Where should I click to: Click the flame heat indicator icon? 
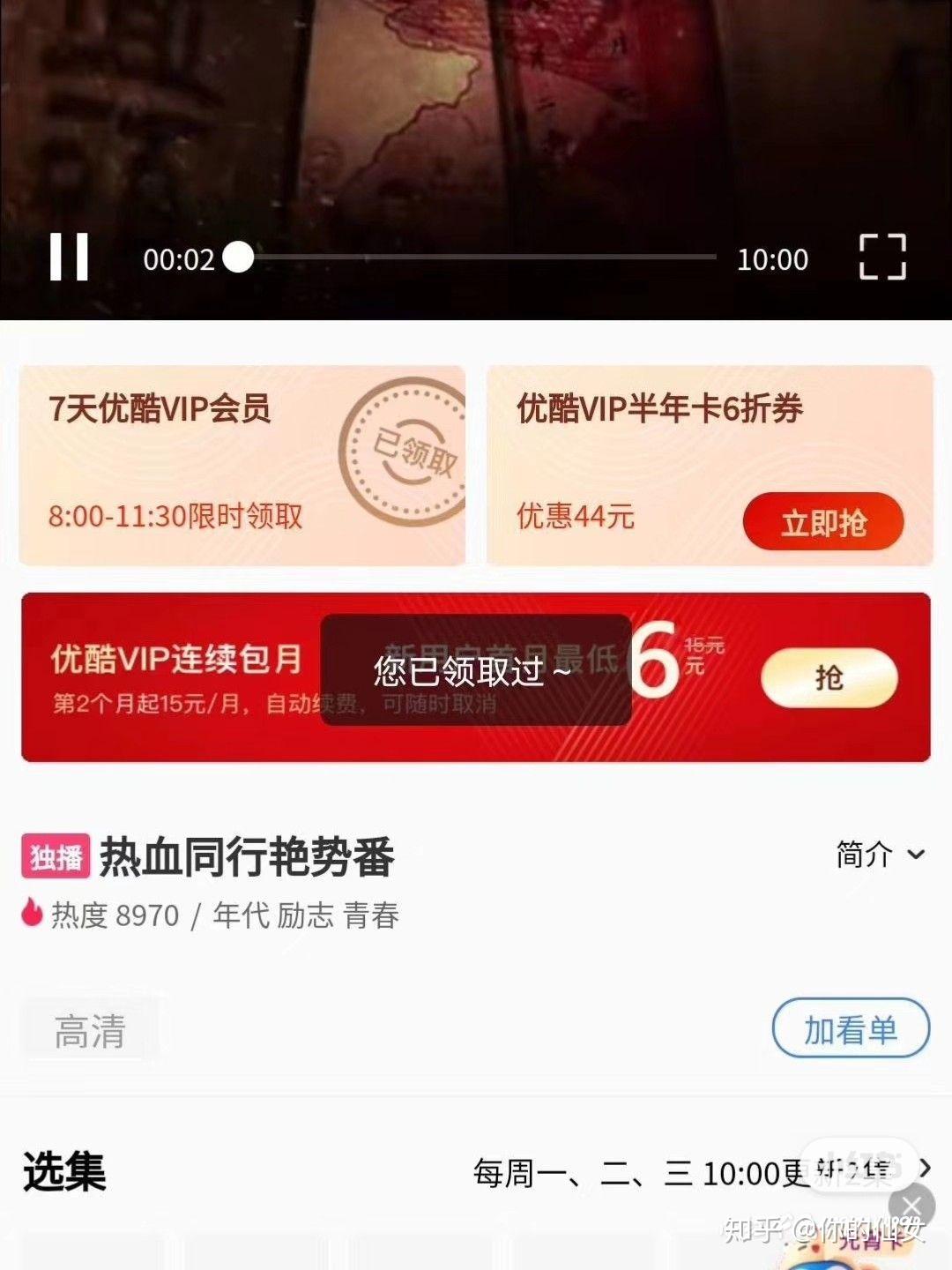coord(32,915)
